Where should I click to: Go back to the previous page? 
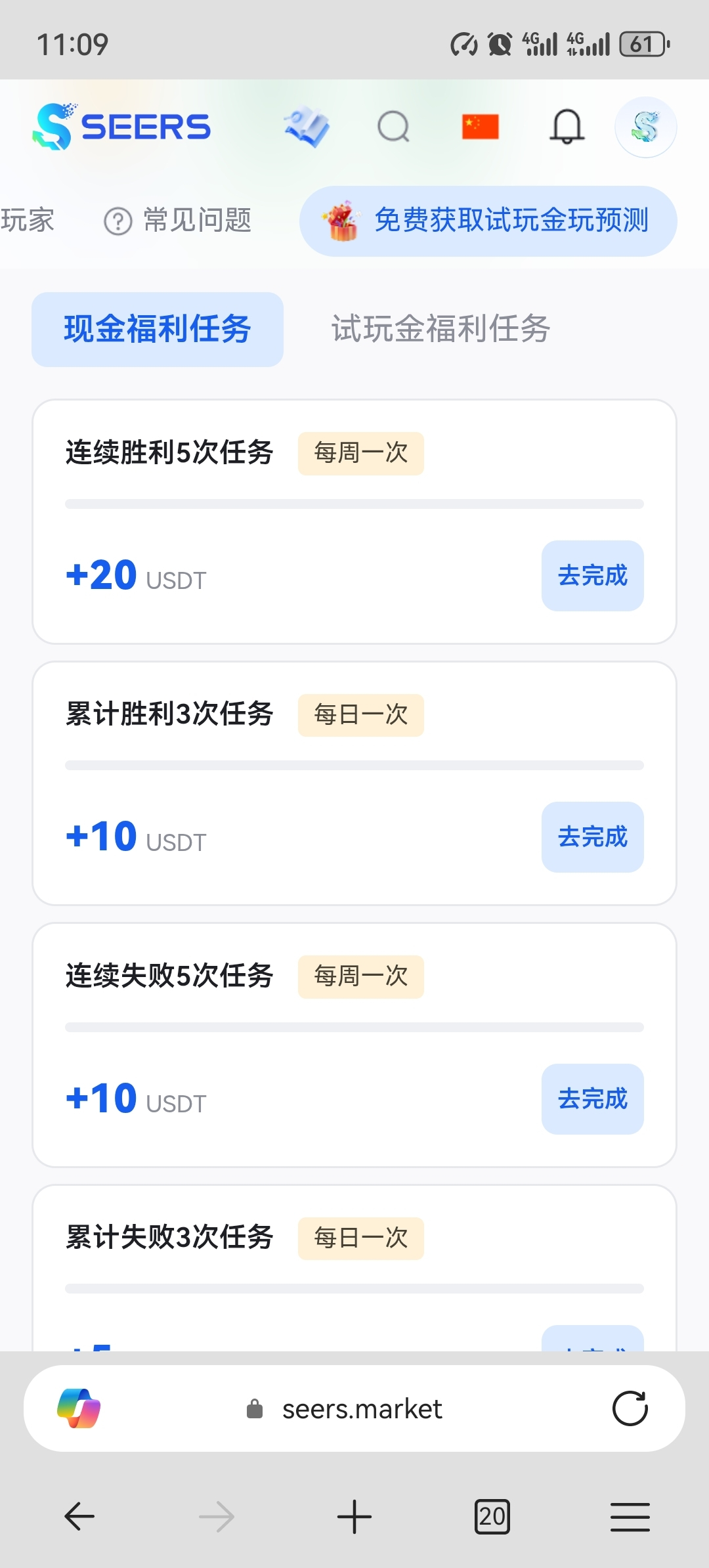(x=79, y=1517)
